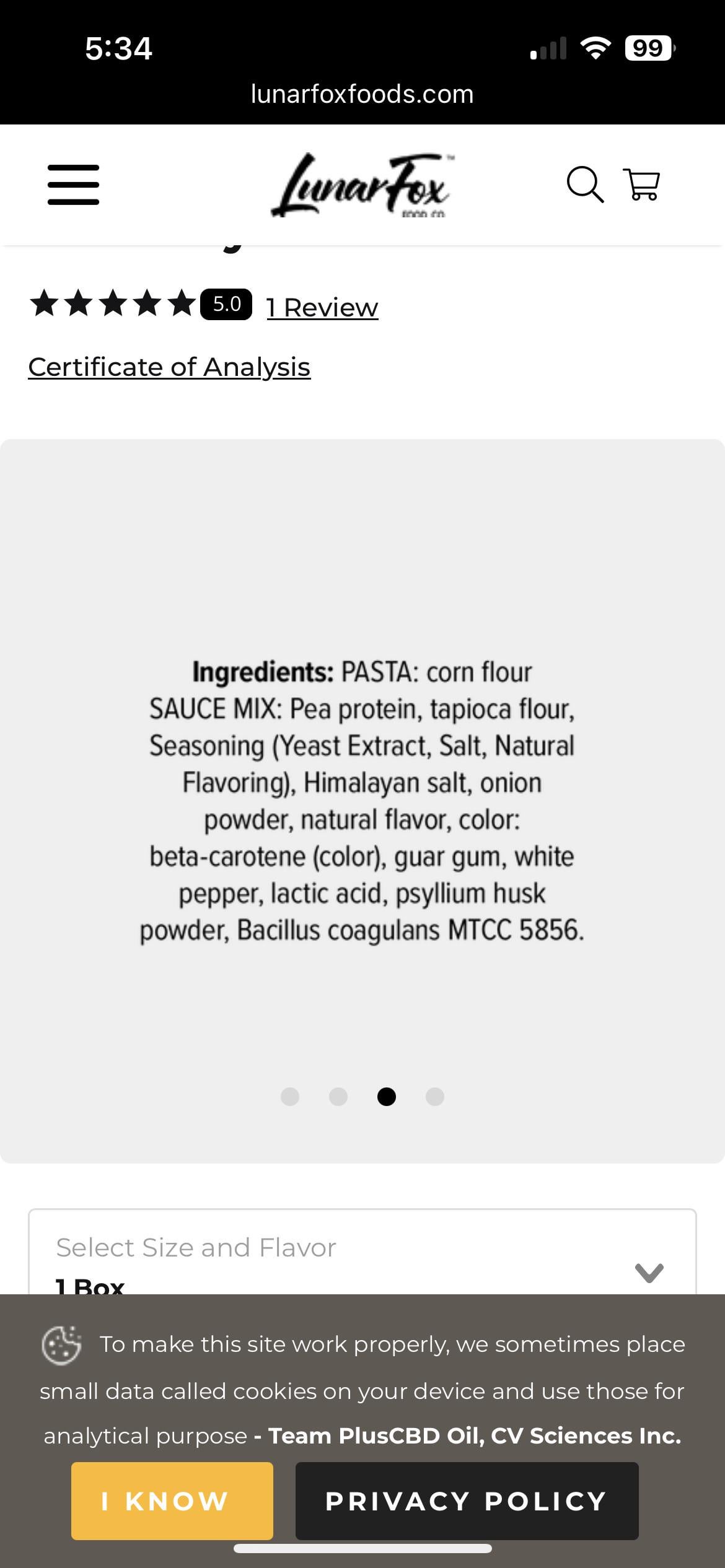Jump to the second product image dot

pos(338,1096)
